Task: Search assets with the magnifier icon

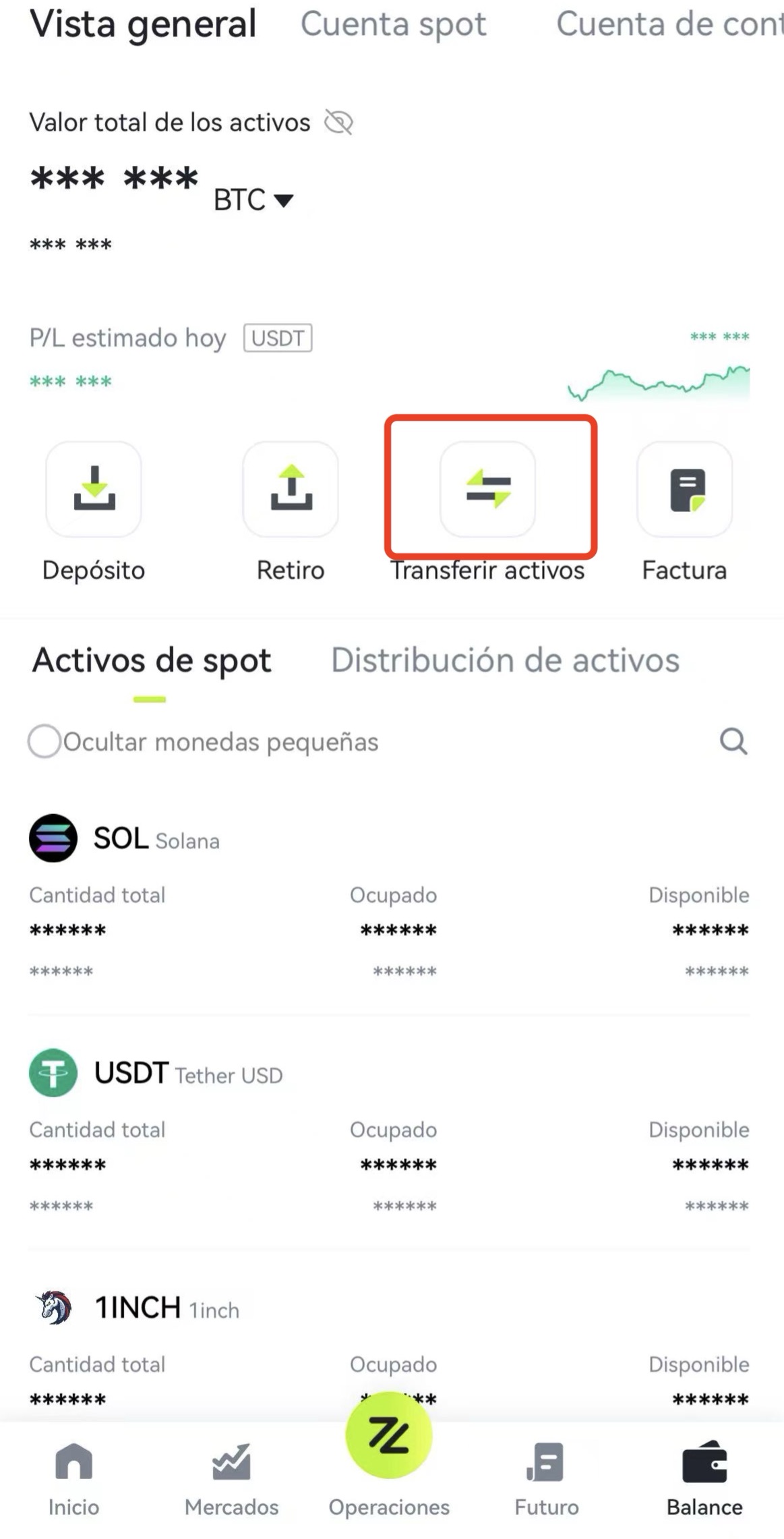Action: 733,741
